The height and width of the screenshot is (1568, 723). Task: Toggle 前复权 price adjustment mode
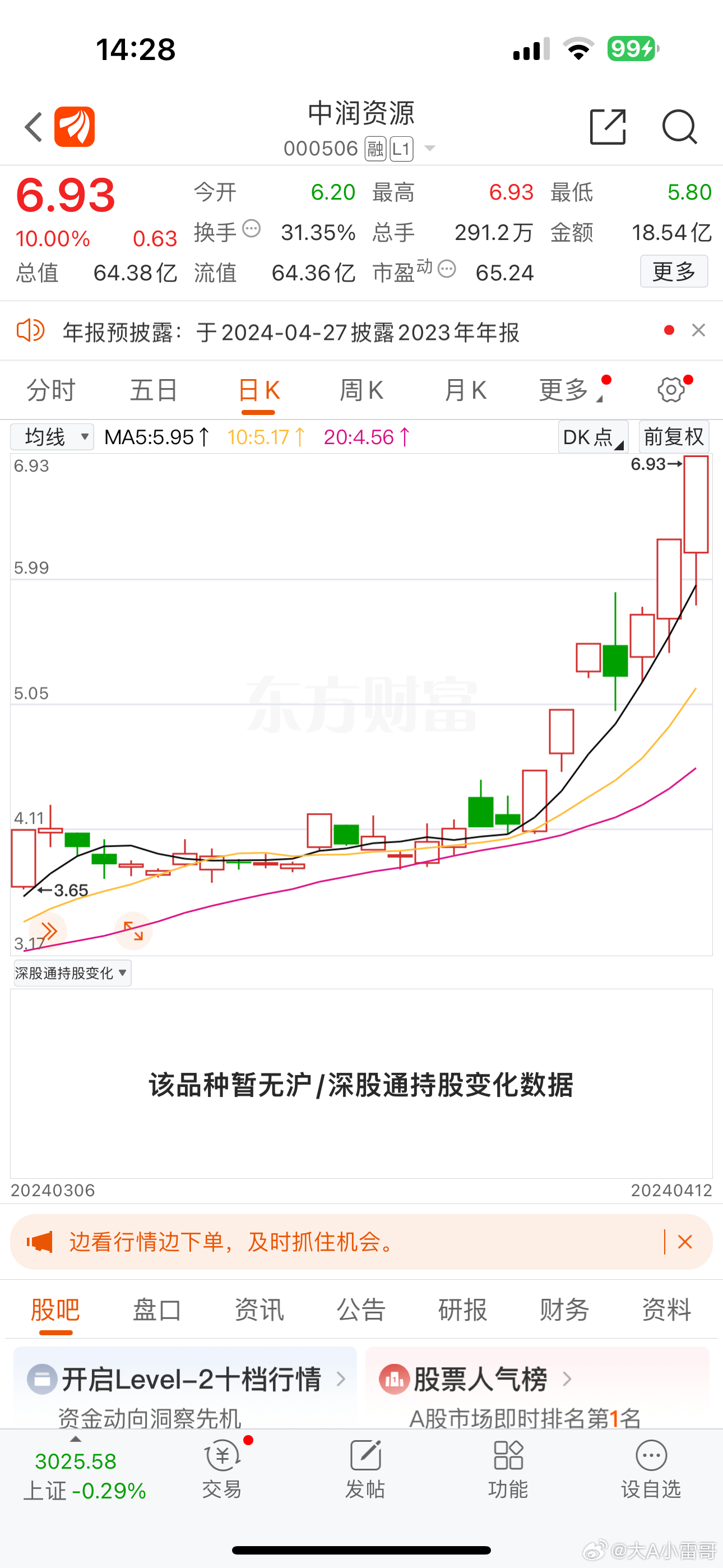[673, 436]
